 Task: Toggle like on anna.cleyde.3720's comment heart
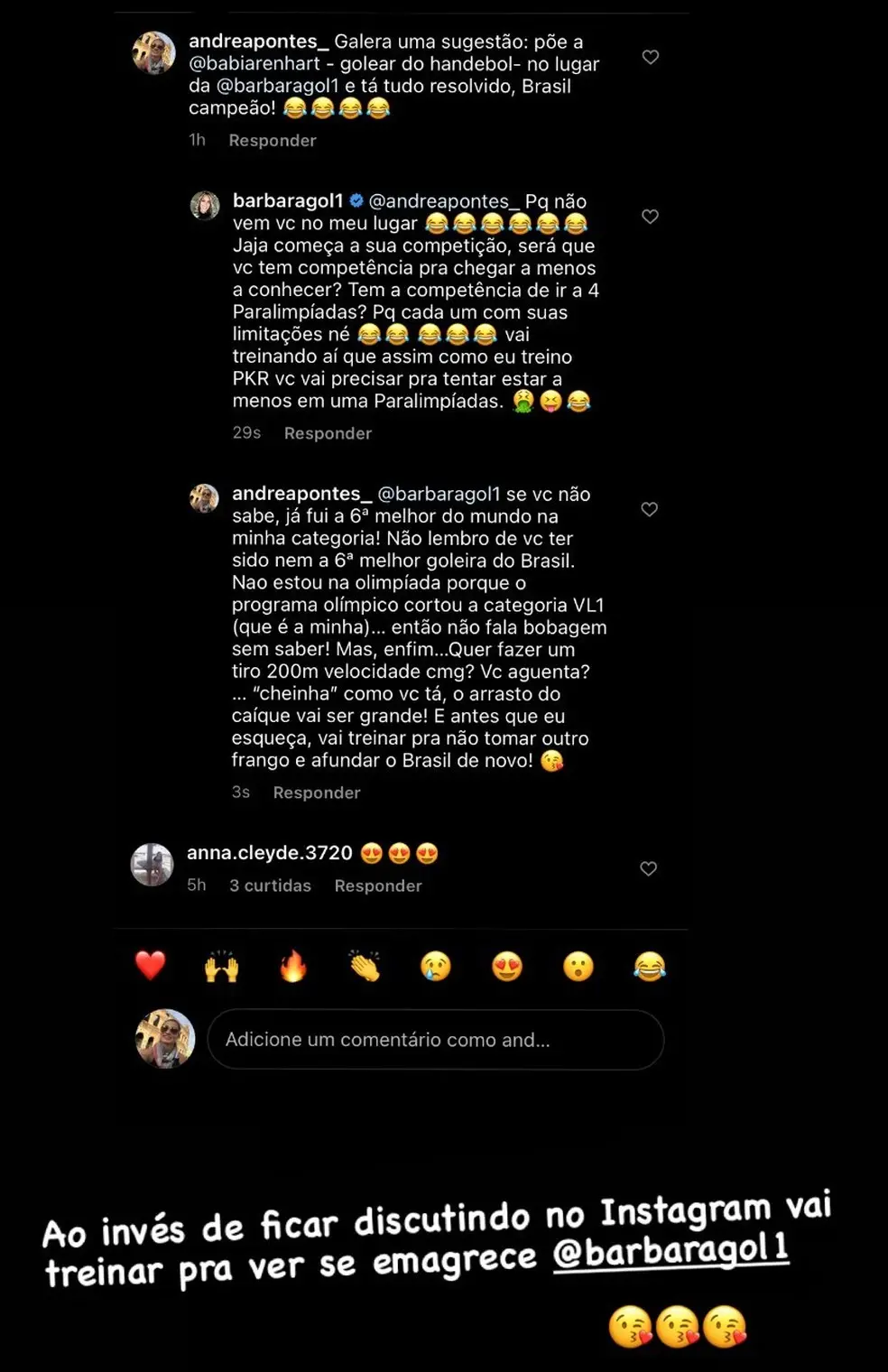(x=648, y=868)
